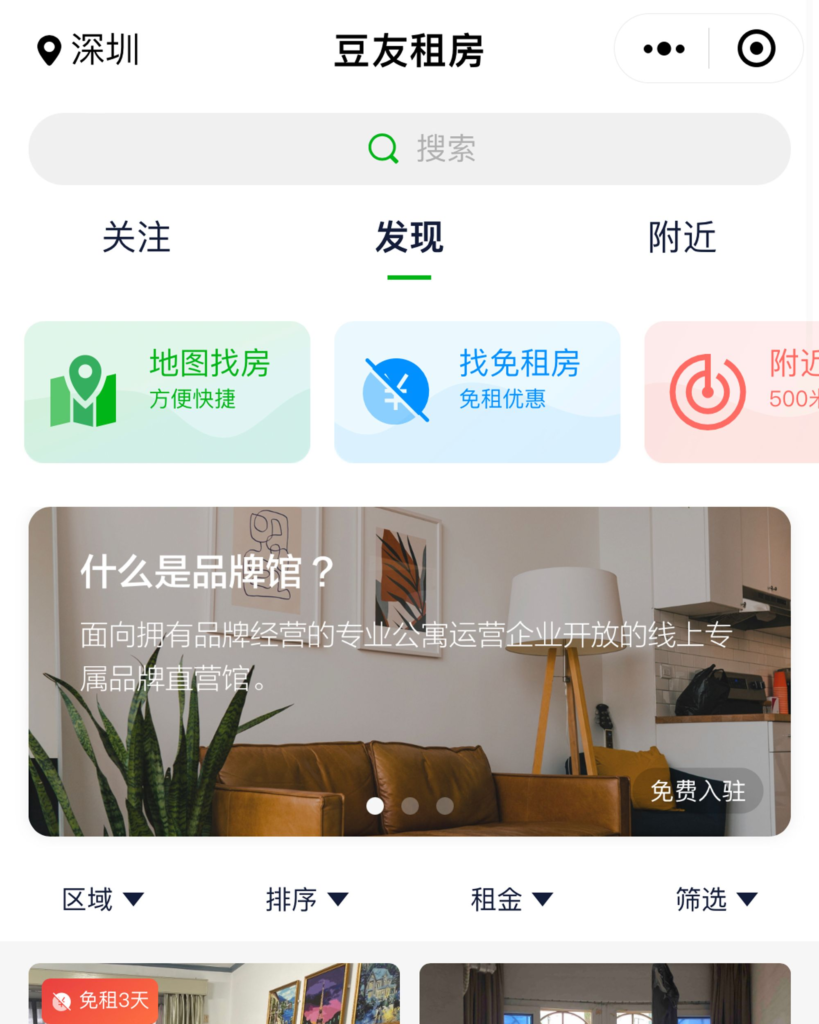Open the mini program overflow menu
The height and width of the screenshot is (1024, 819).
(664, 49)
